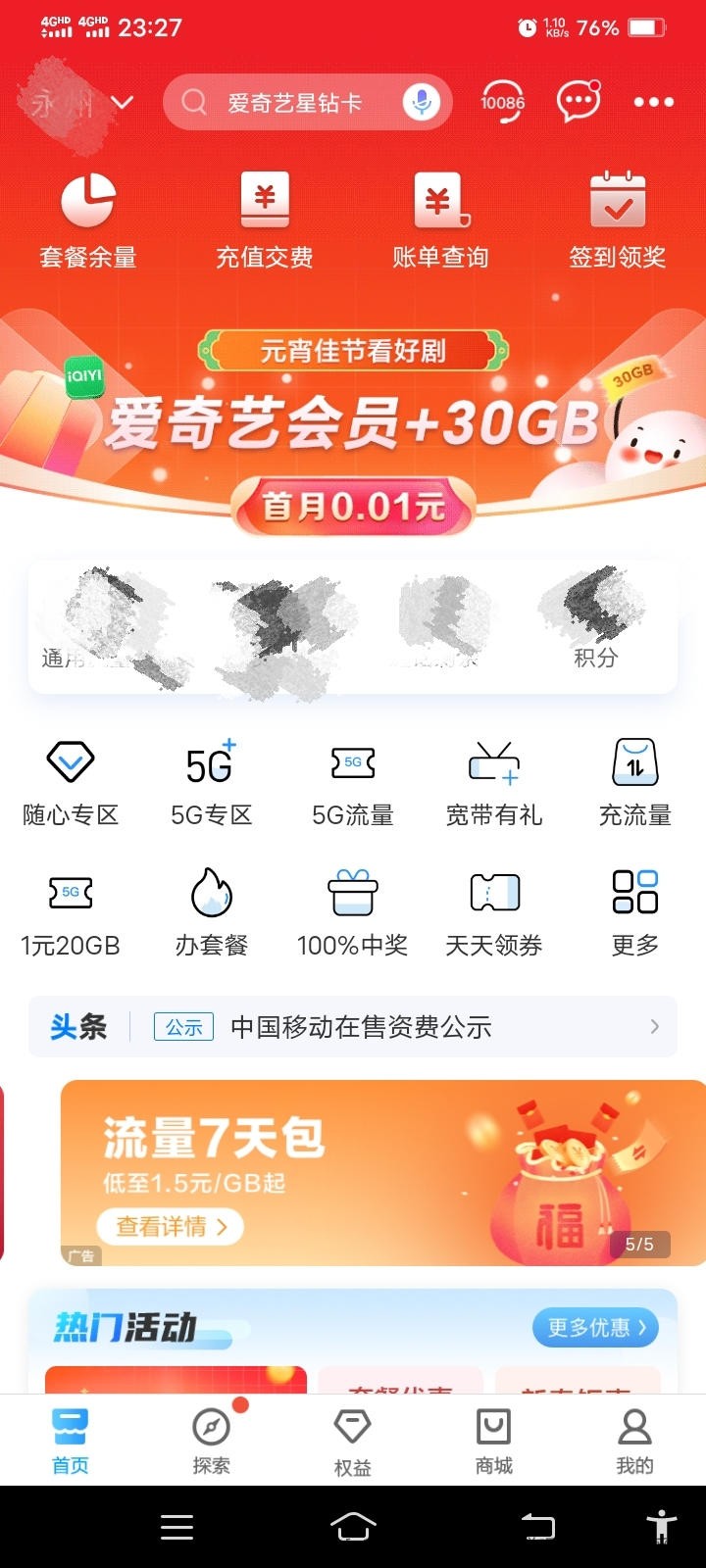Open 5G专区 section
The image size is (706, 1568).
pos(211,782)
